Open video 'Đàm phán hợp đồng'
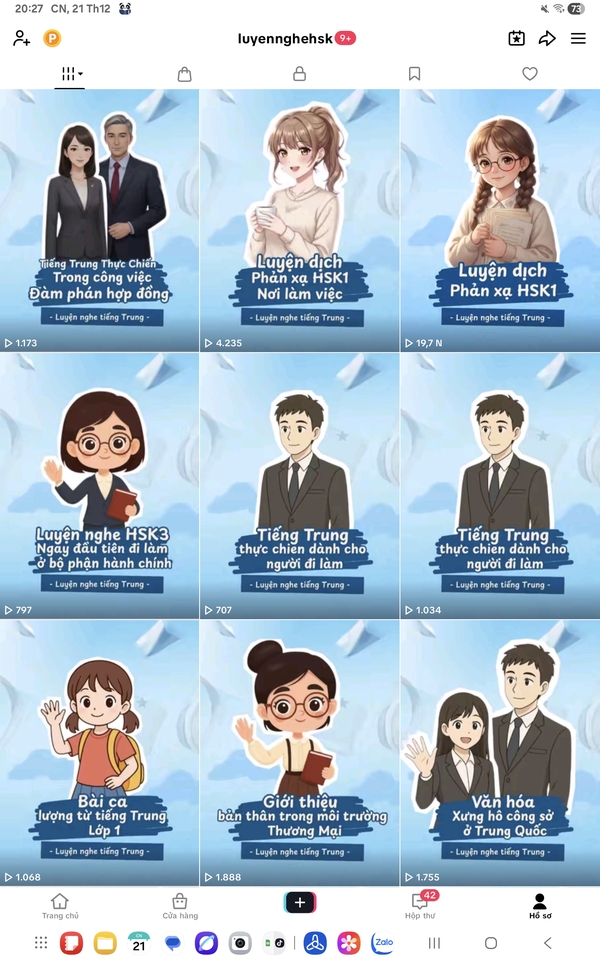600x960 pixels. [99, 220]
